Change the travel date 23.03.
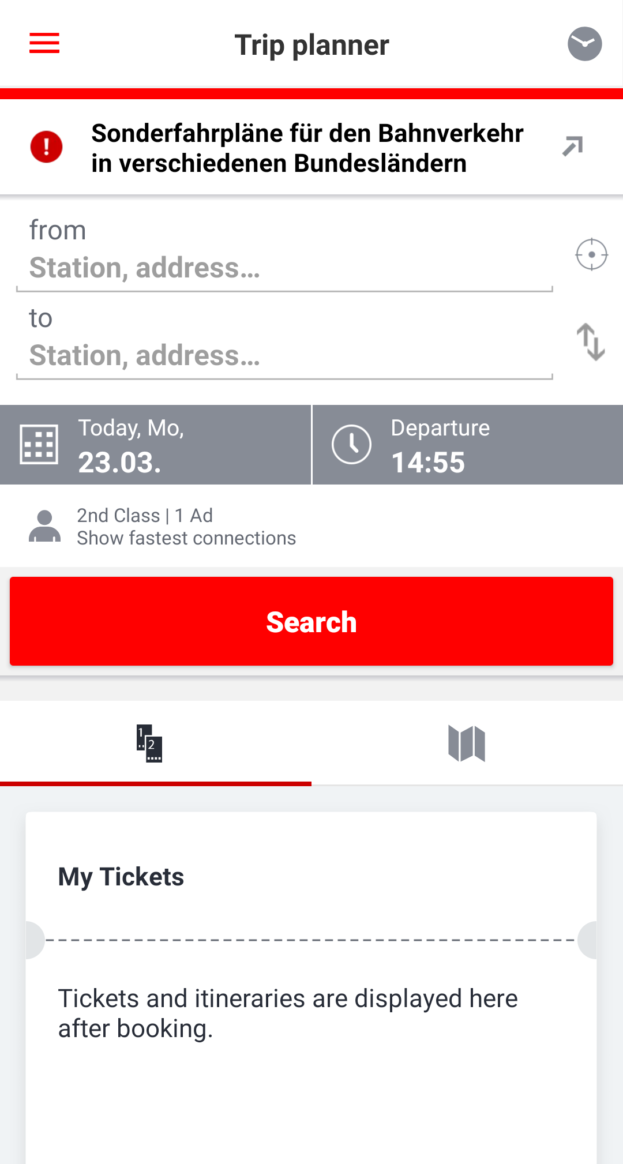The image size is (623, 1164). pos(155,445)
